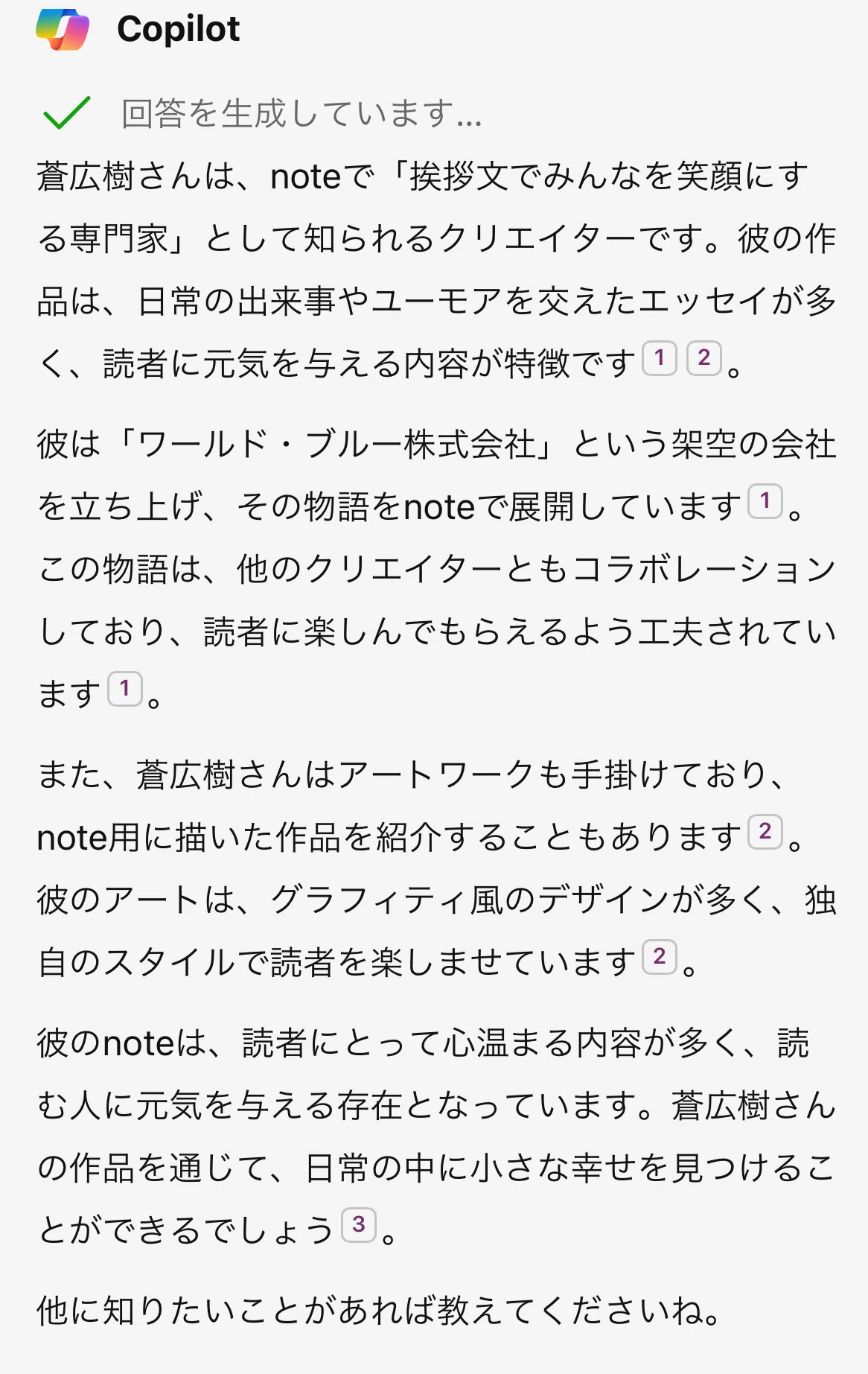The image size is (868, 1374).
Task: Open citation 3 after できるでしょう
Action: [x=358, y=1225]
